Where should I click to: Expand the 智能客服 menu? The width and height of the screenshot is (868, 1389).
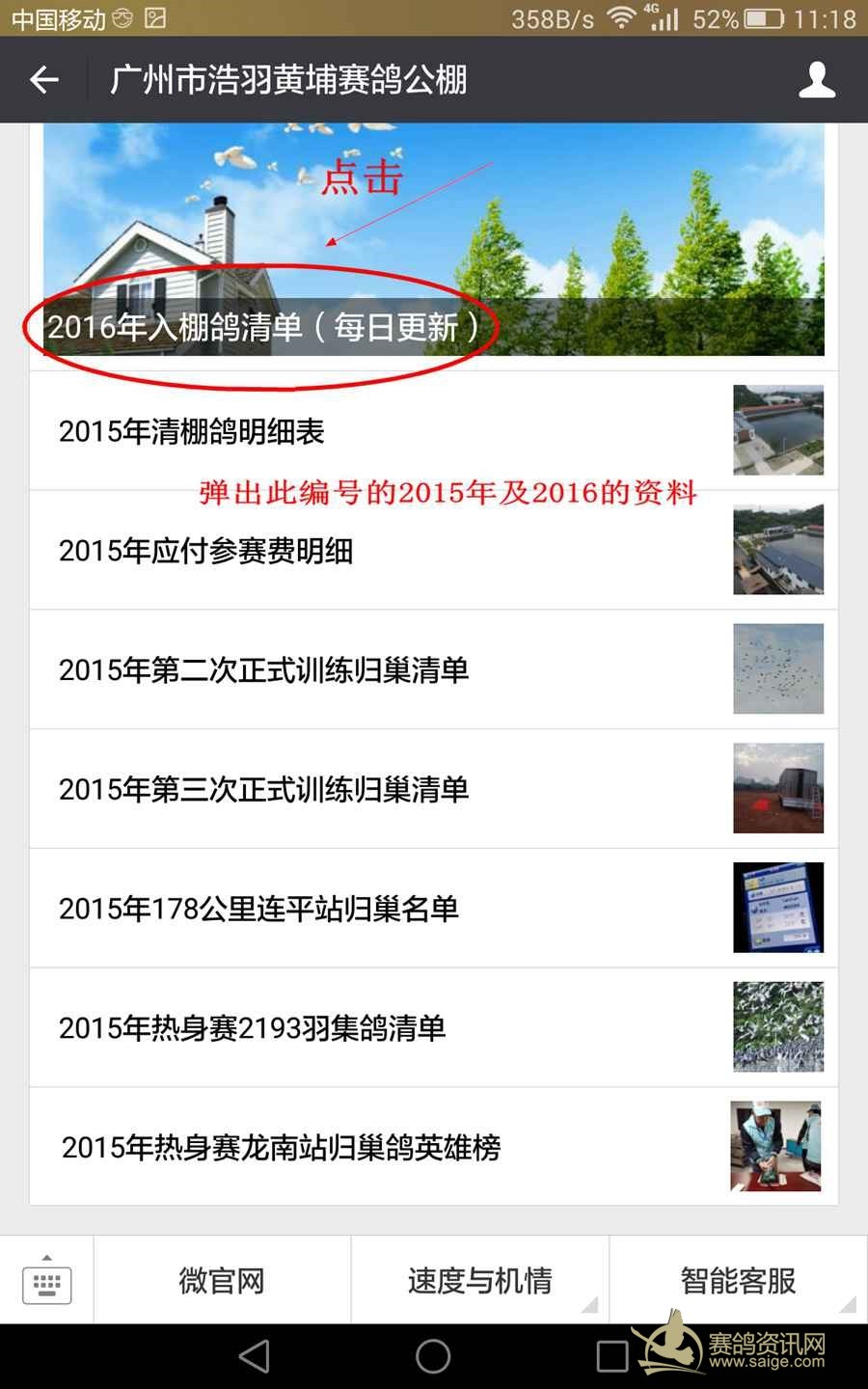[738, 1281]
